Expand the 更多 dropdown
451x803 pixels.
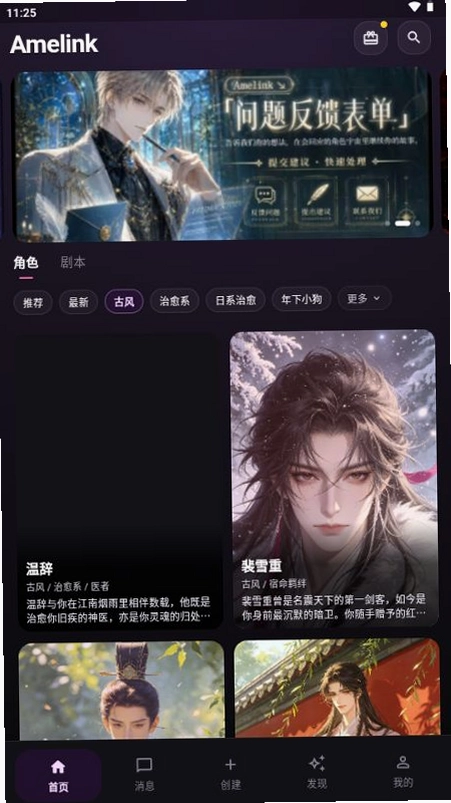pyautogui.click(x=364, y=298)
